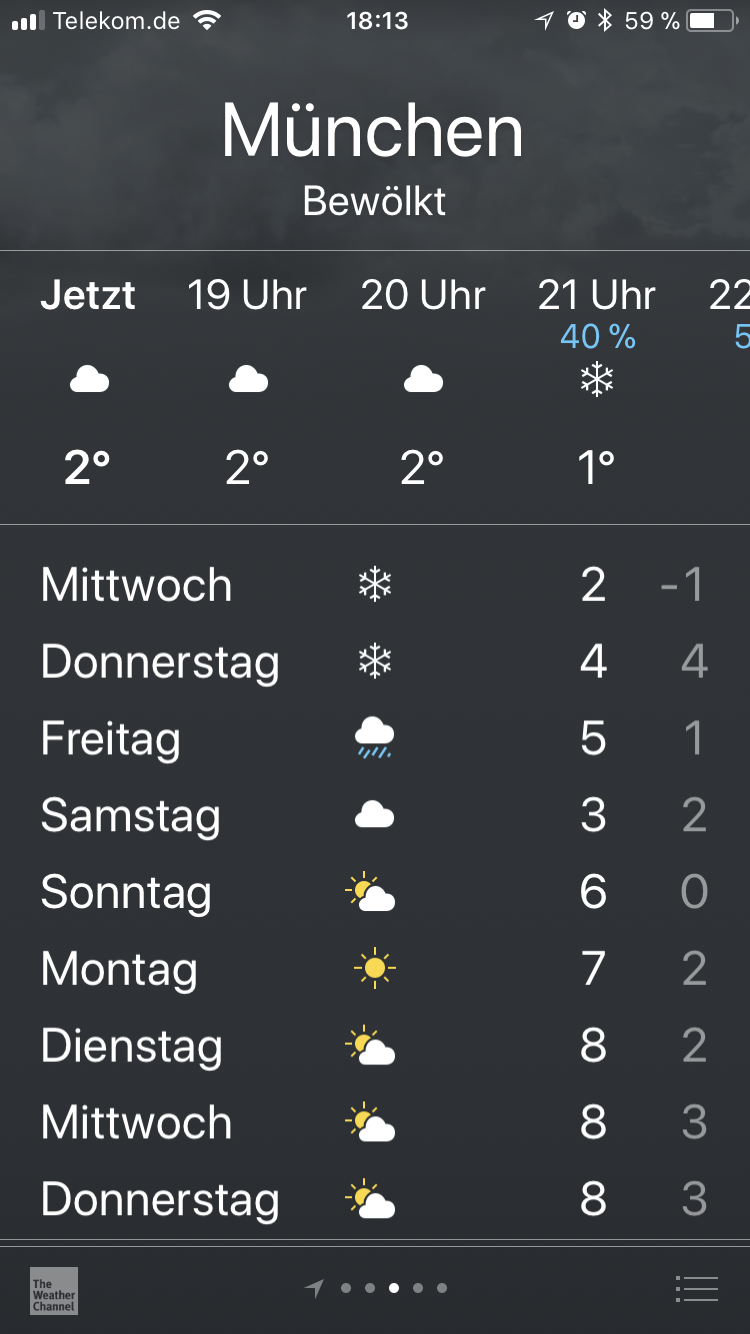
Task: Tap the page indicator dots
Action: point(376,1288)
